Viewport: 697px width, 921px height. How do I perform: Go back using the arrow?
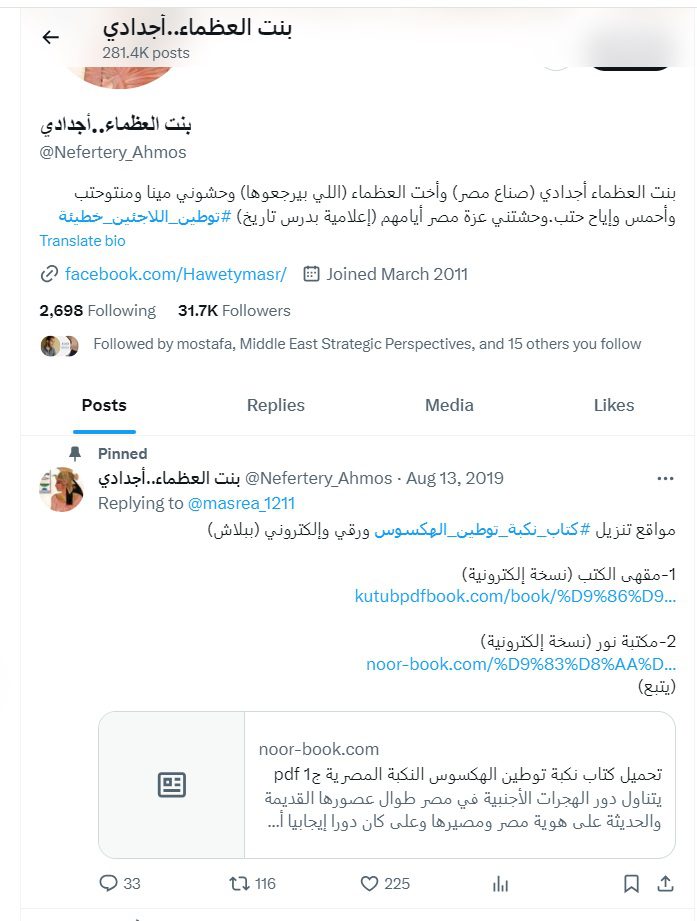(50, 38)
